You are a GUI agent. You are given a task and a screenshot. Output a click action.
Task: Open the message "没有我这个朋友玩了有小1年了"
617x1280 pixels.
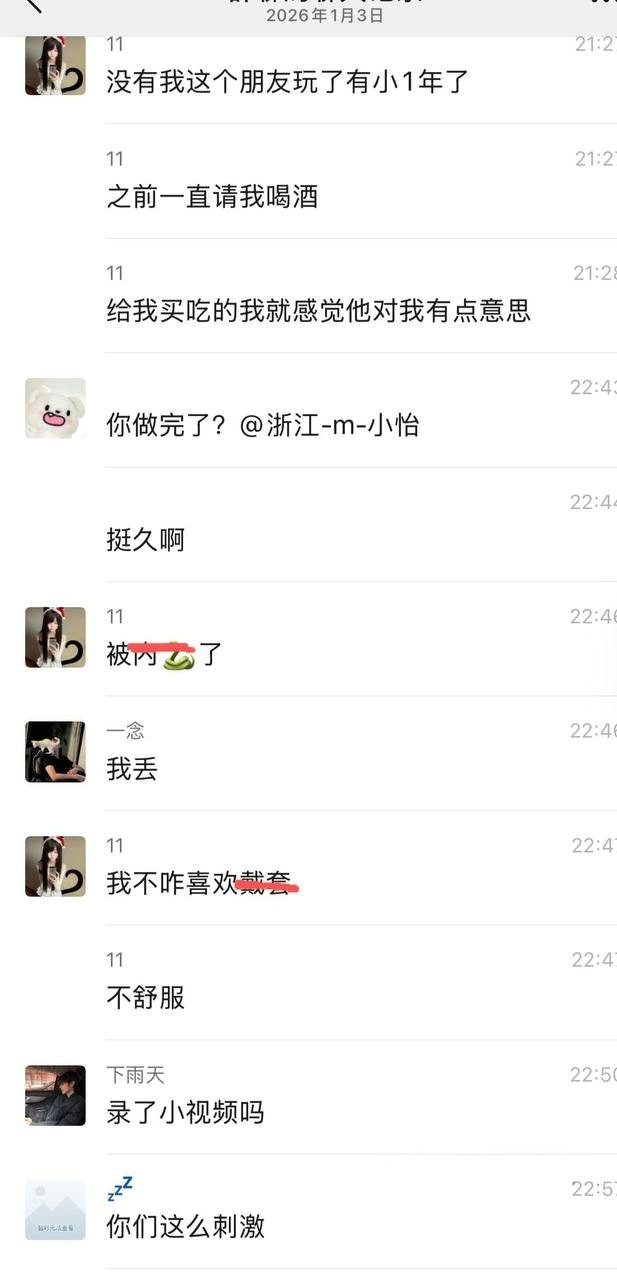(288, 82)
